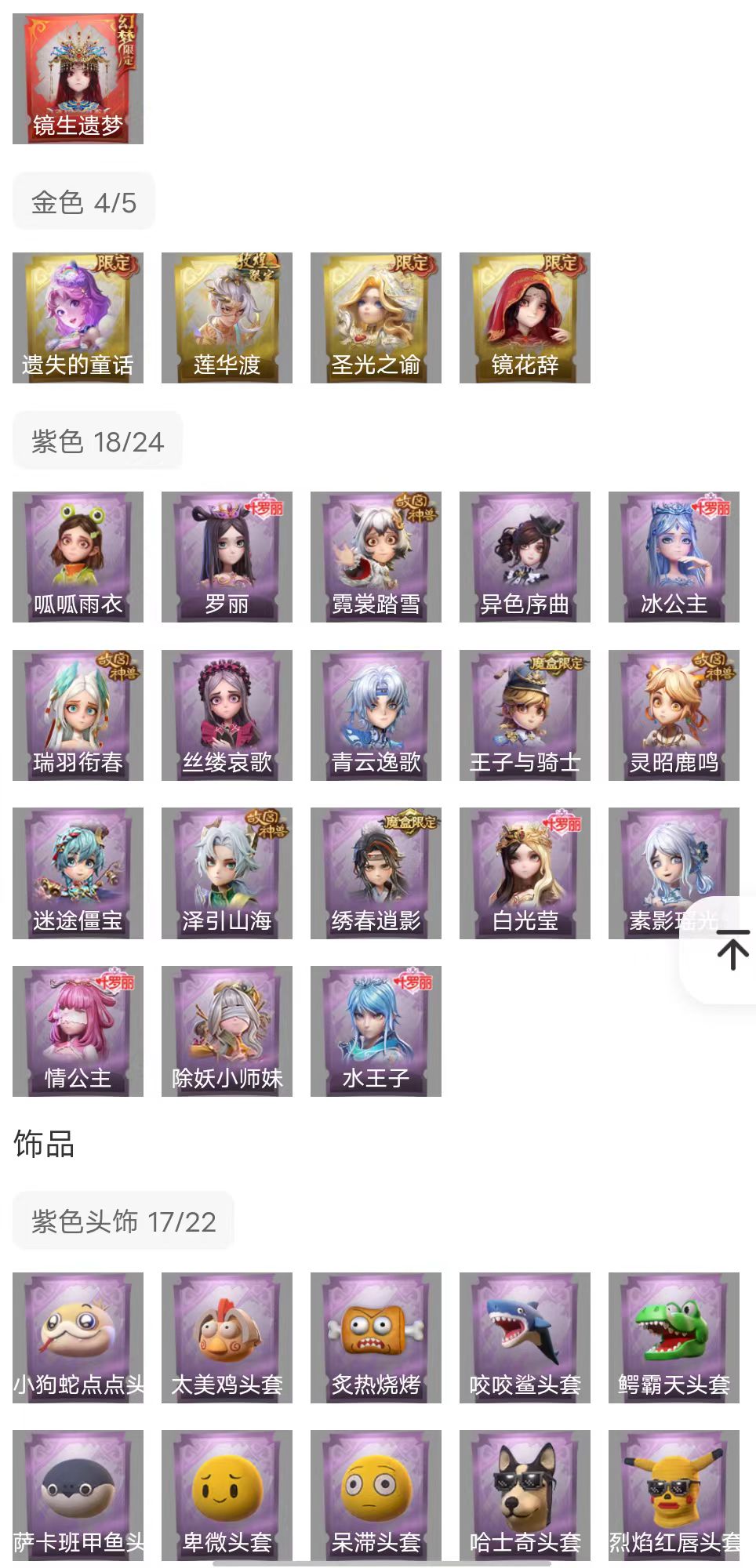Select the 冰公主 skin tile
756x1568 pixels.
click(674, 557)
